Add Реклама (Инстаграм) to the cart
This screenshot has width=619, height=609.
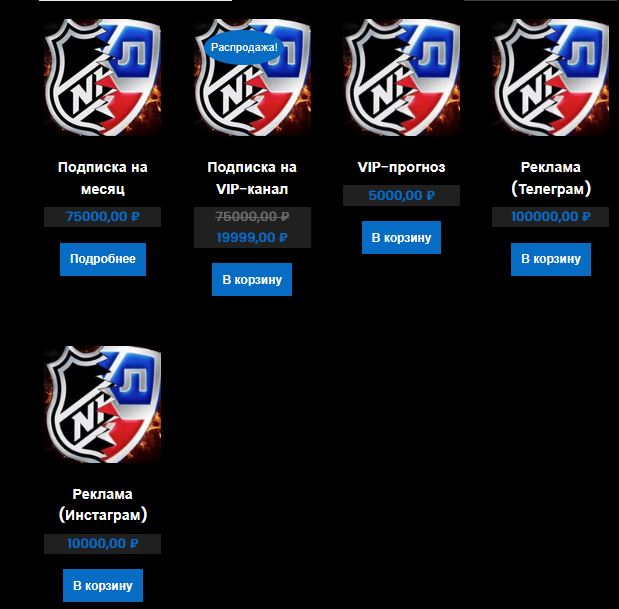pyautogui.click(x=103, y=585)
